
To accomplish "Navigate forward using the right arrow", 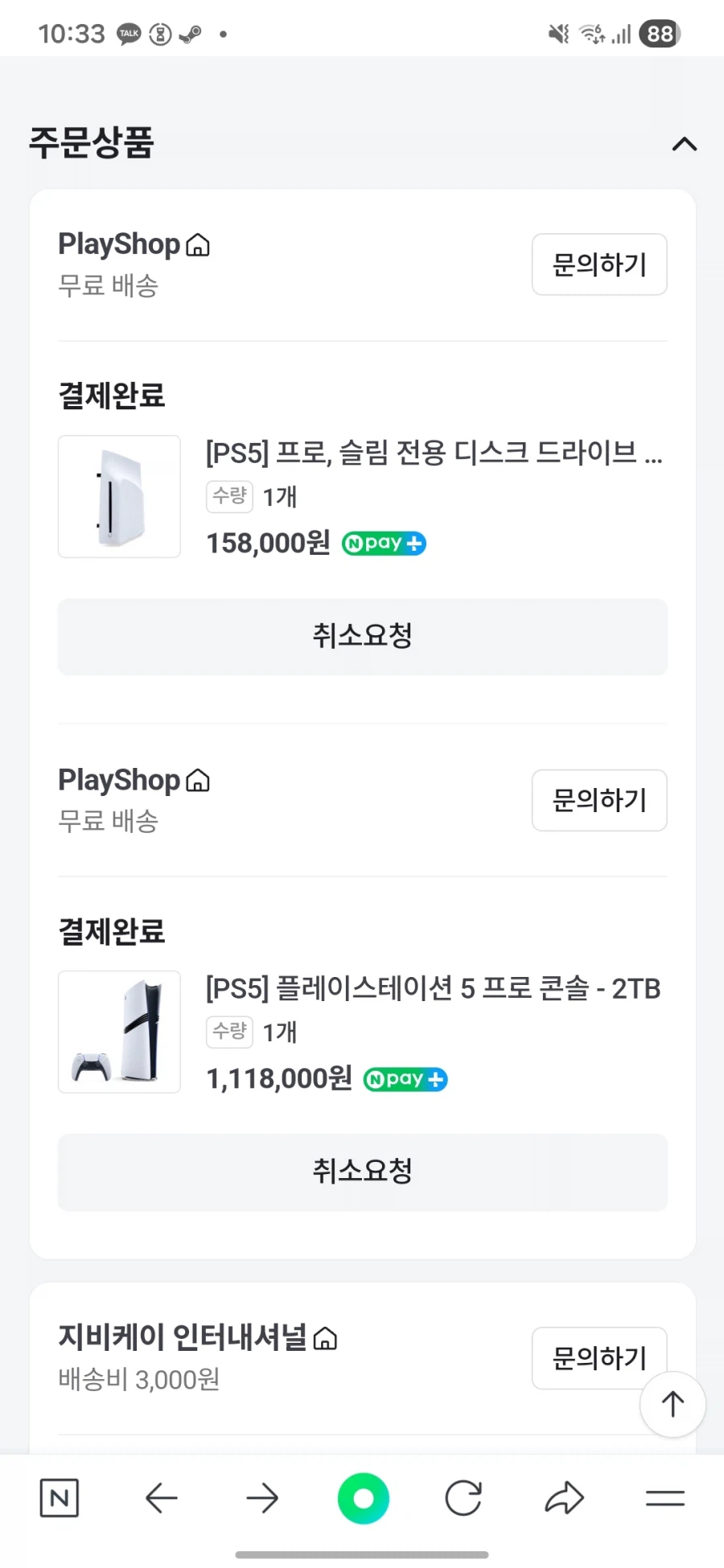I will 261,1497.
